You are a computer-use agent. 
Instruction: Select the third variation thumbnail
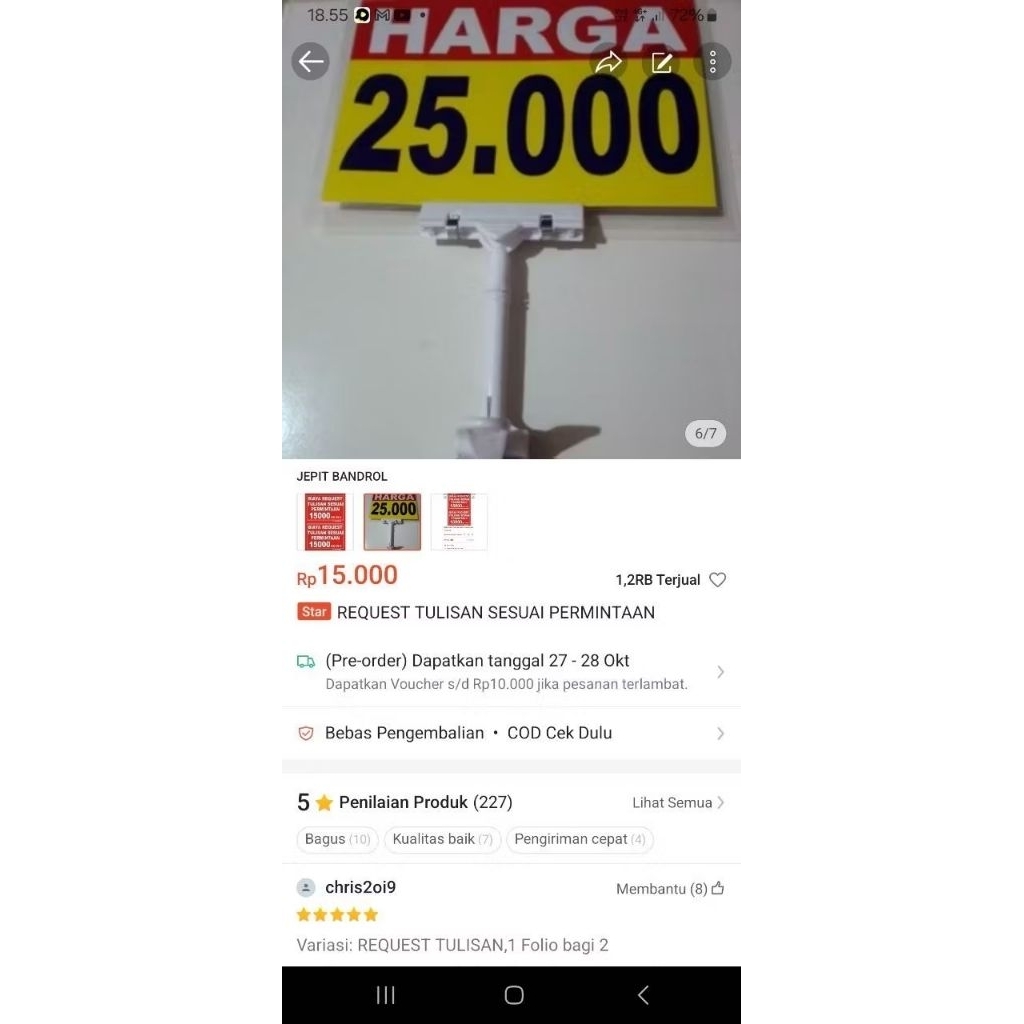tap(459, 522)
